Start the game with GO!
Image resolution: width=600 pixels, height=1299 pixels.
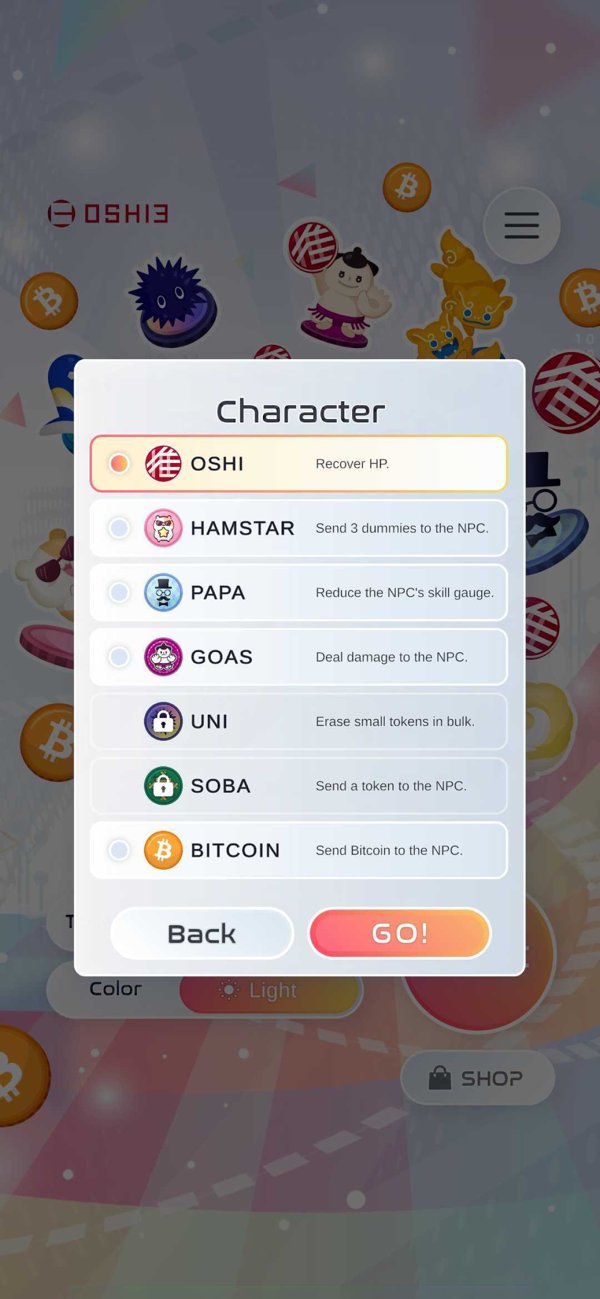tap(400, 934)
